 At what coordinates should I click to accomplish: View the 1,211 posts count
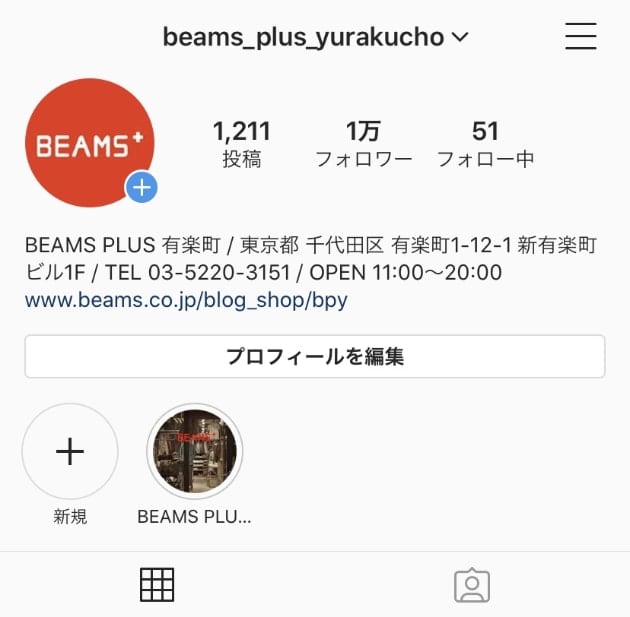[x=241, y=143]
